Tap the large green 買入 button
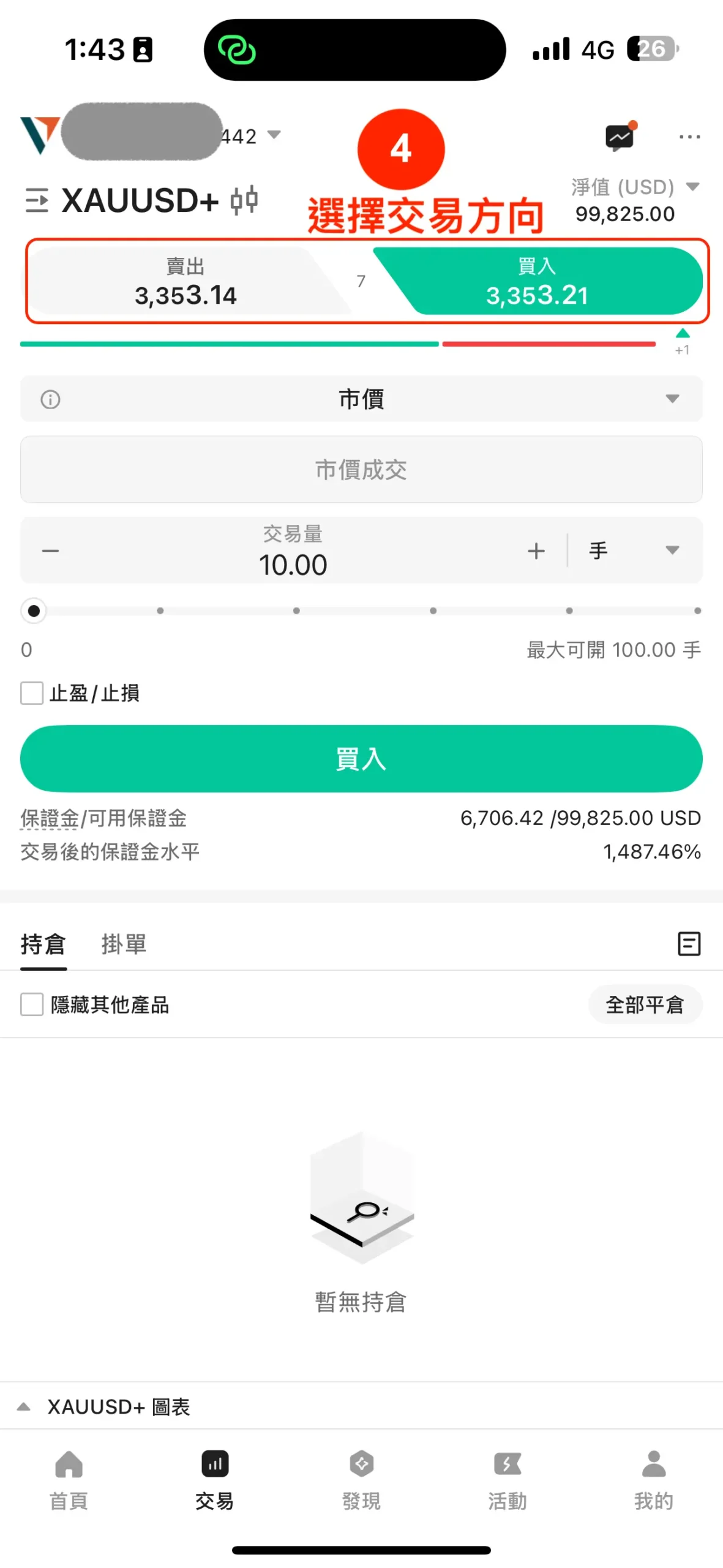The width and height of the screenshot is (723, 1568). click(x=361, y=758)
